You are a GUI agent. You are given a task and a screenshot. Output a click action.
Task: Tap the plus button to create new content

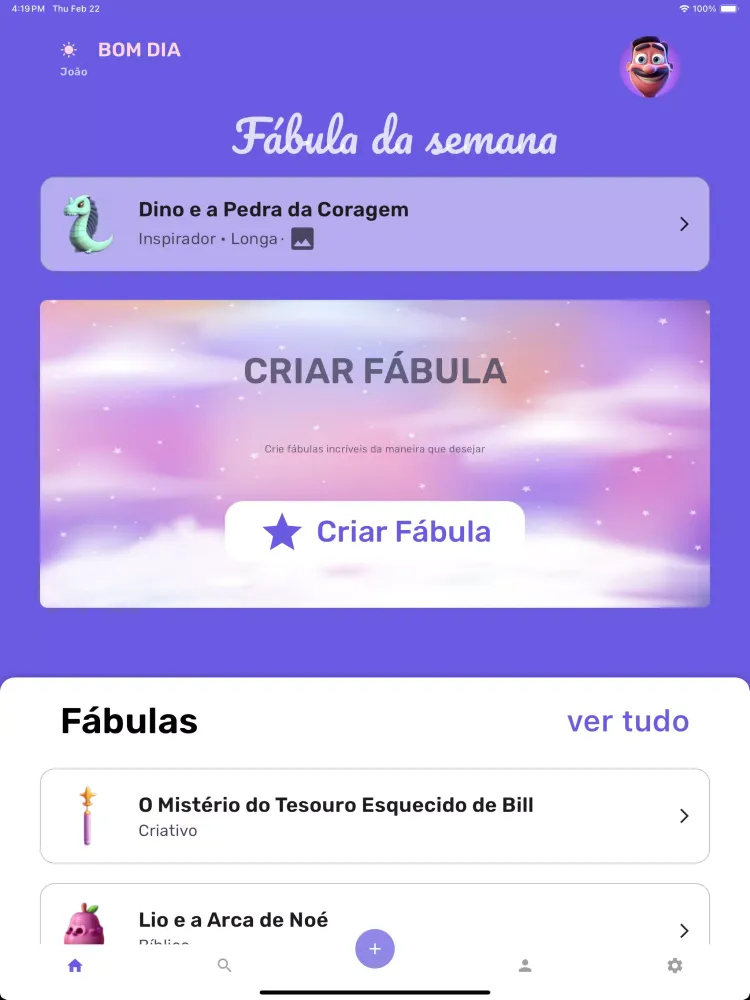click(375, 948)
